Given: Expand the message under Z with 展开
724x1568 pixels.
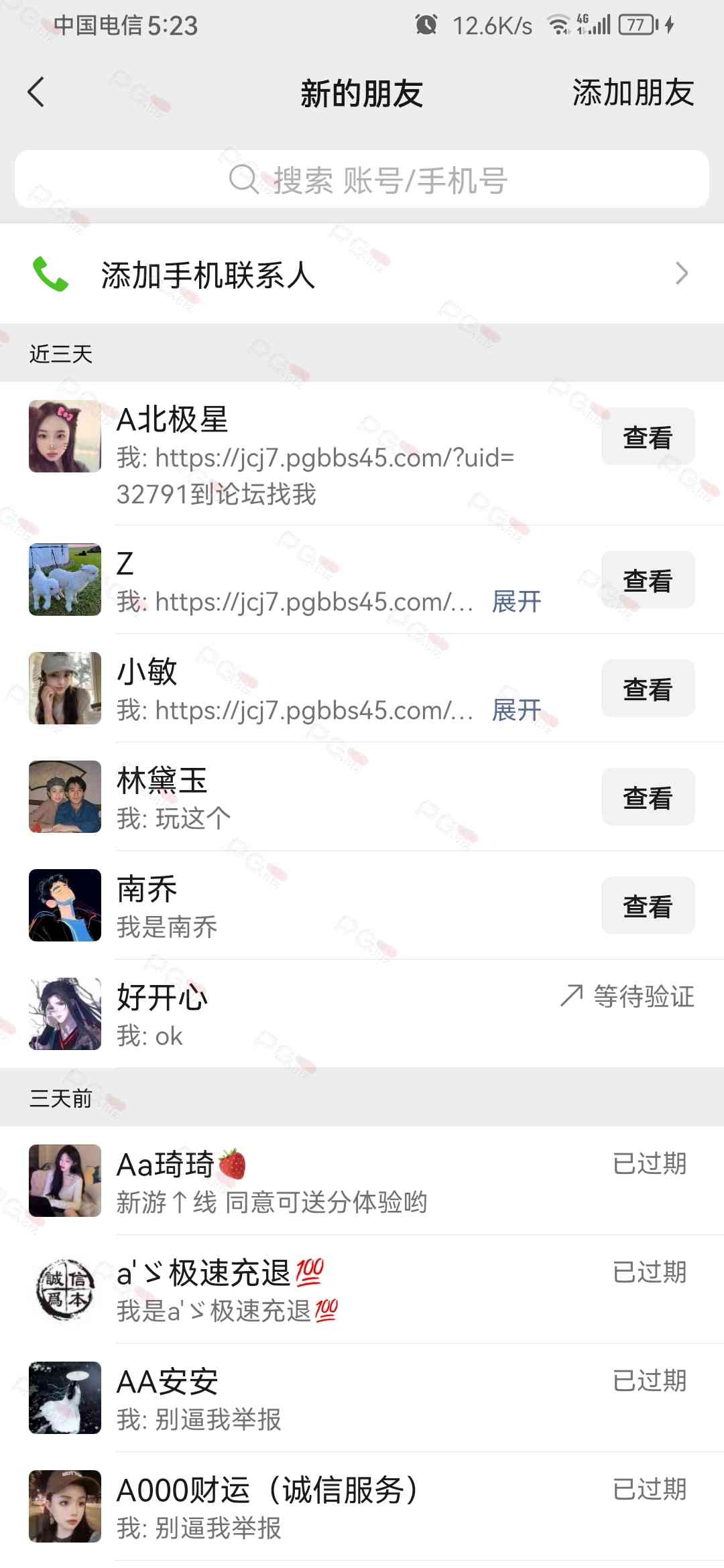Looking at the screenshot, I should pos(516,602).
